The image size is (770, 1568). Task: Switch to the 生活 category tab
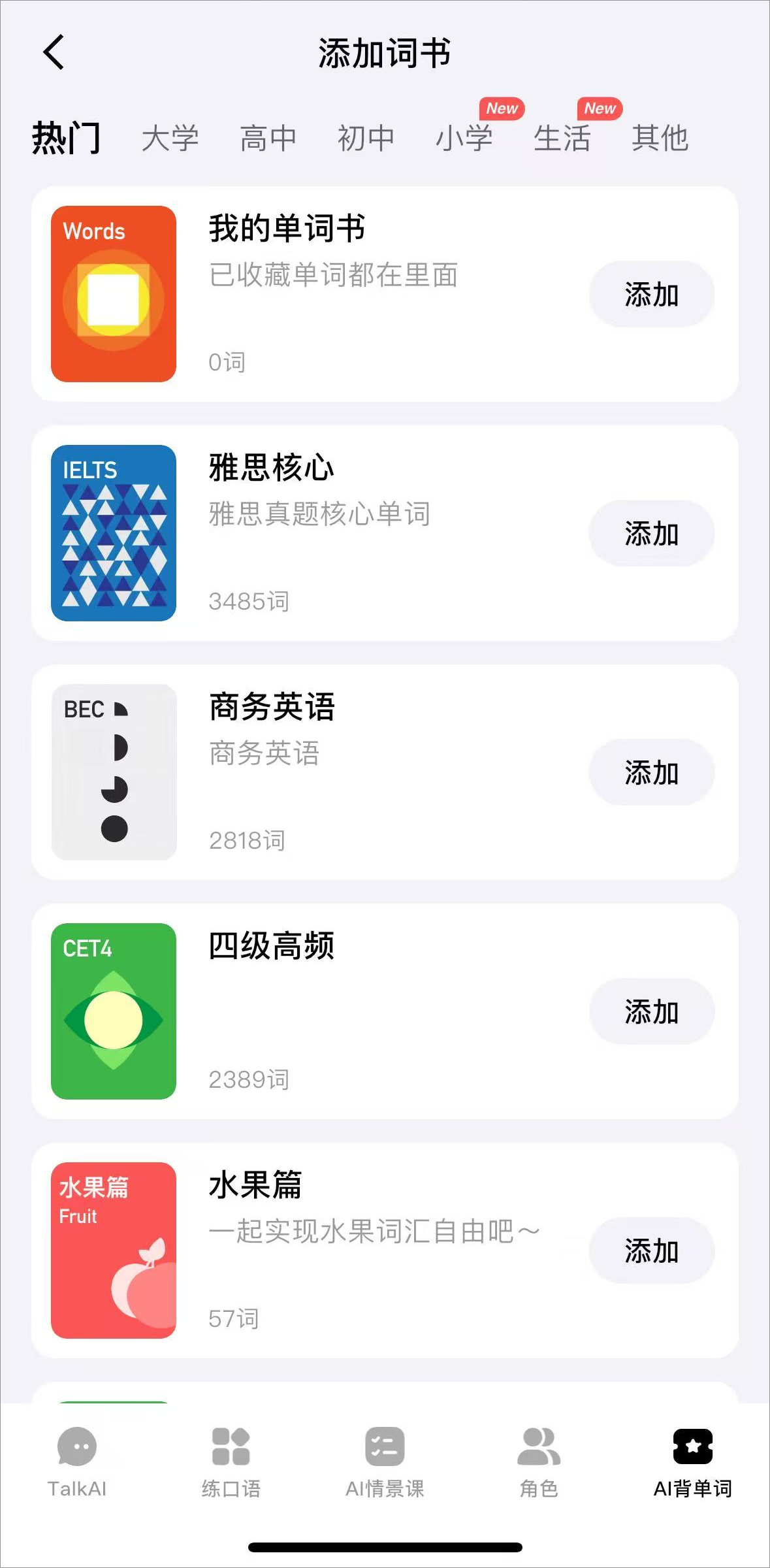coord(562,139)
